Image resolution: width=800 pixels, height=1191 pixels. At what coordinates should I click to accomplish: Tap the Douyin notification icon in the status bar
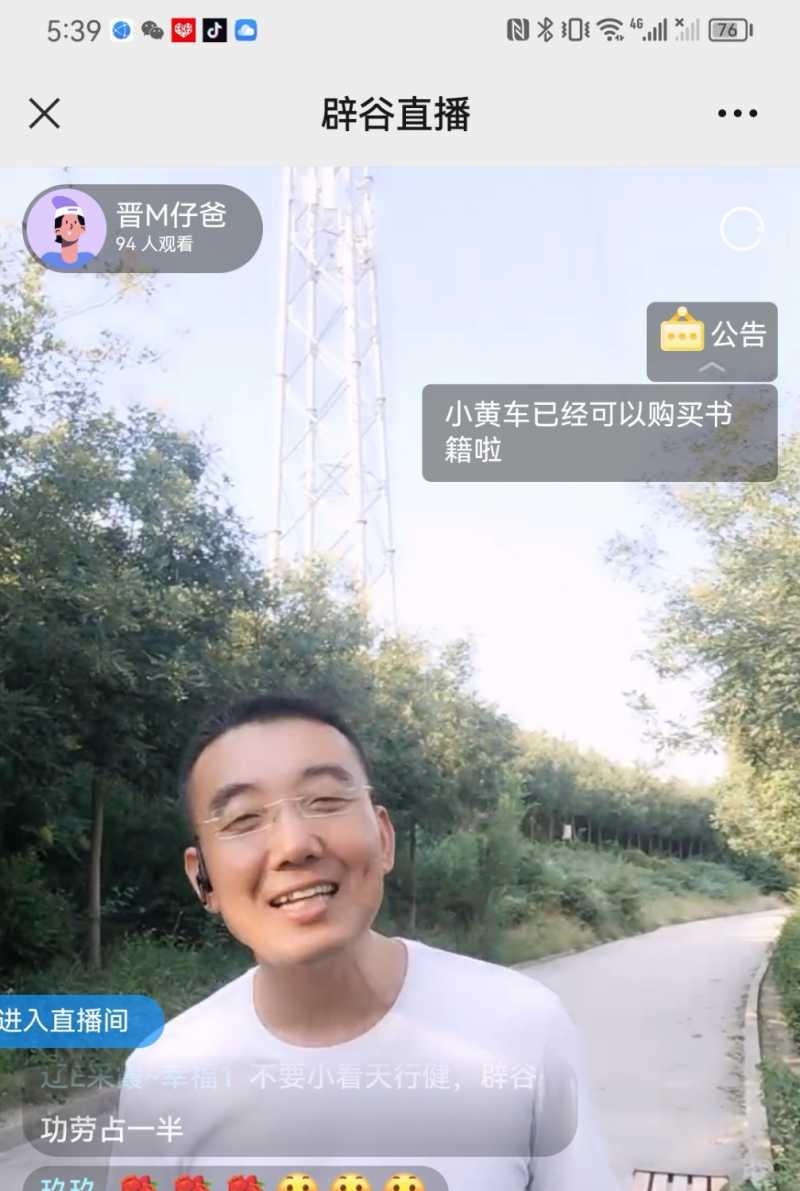215,30
